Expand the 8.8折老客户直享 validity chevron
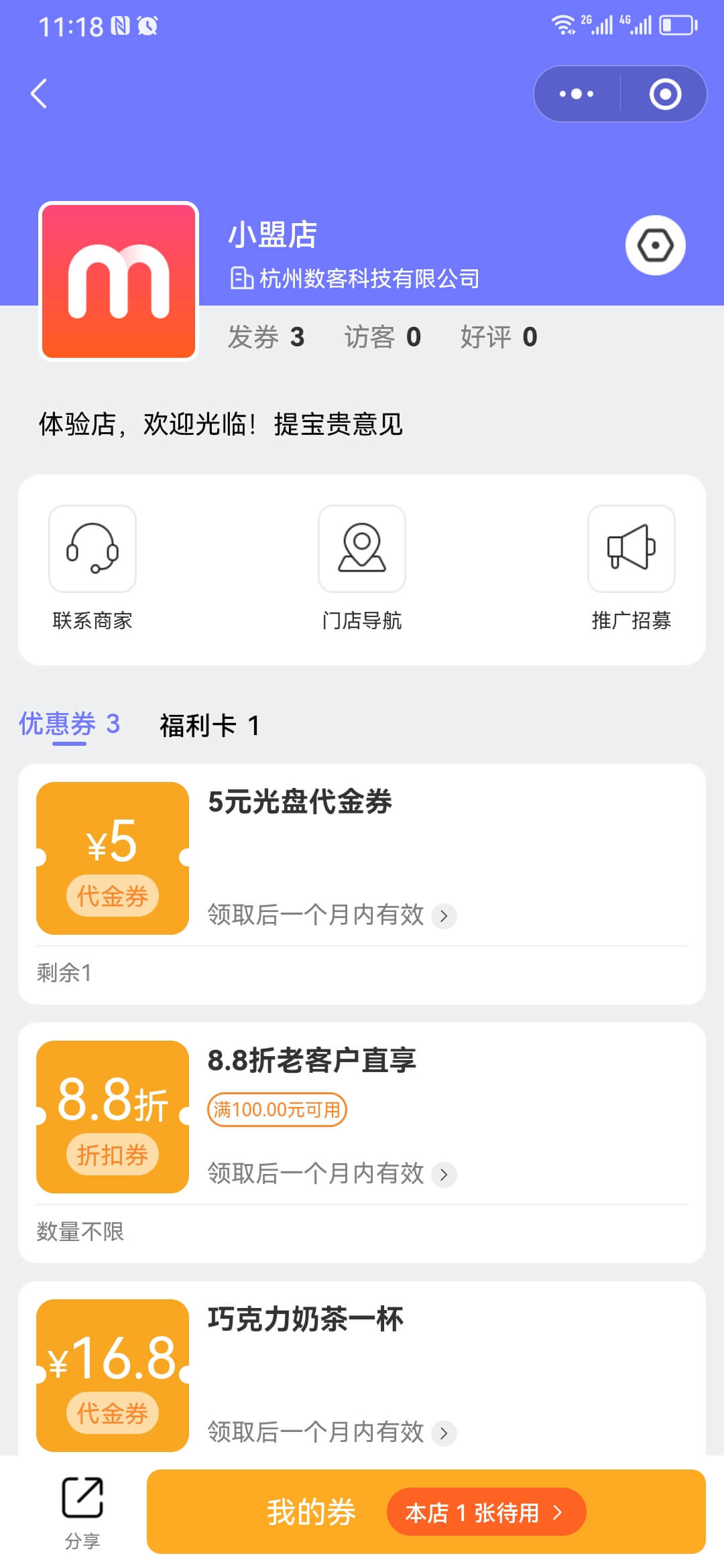 pos(444,1175)
